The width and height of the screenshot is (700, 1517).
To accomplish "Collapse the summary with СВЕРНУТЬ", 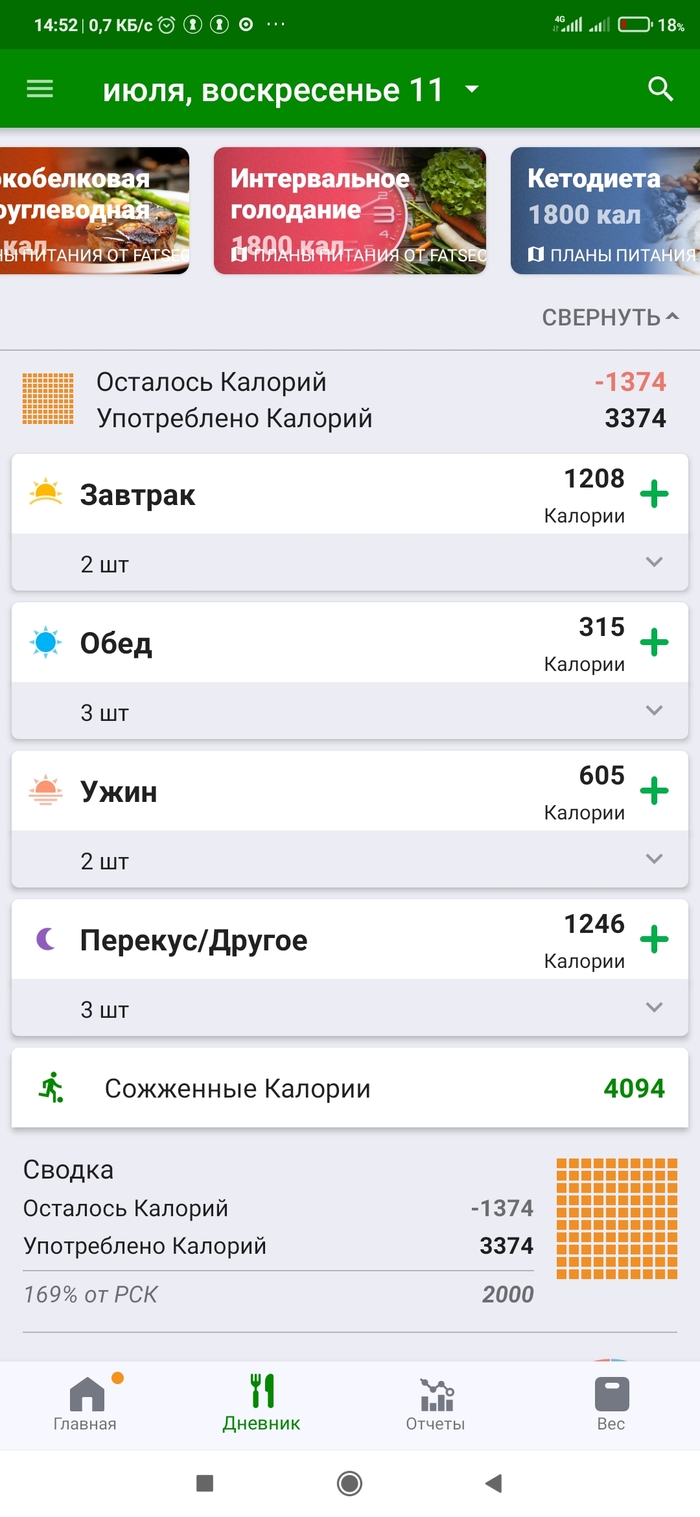I will (x=610, y=318).
